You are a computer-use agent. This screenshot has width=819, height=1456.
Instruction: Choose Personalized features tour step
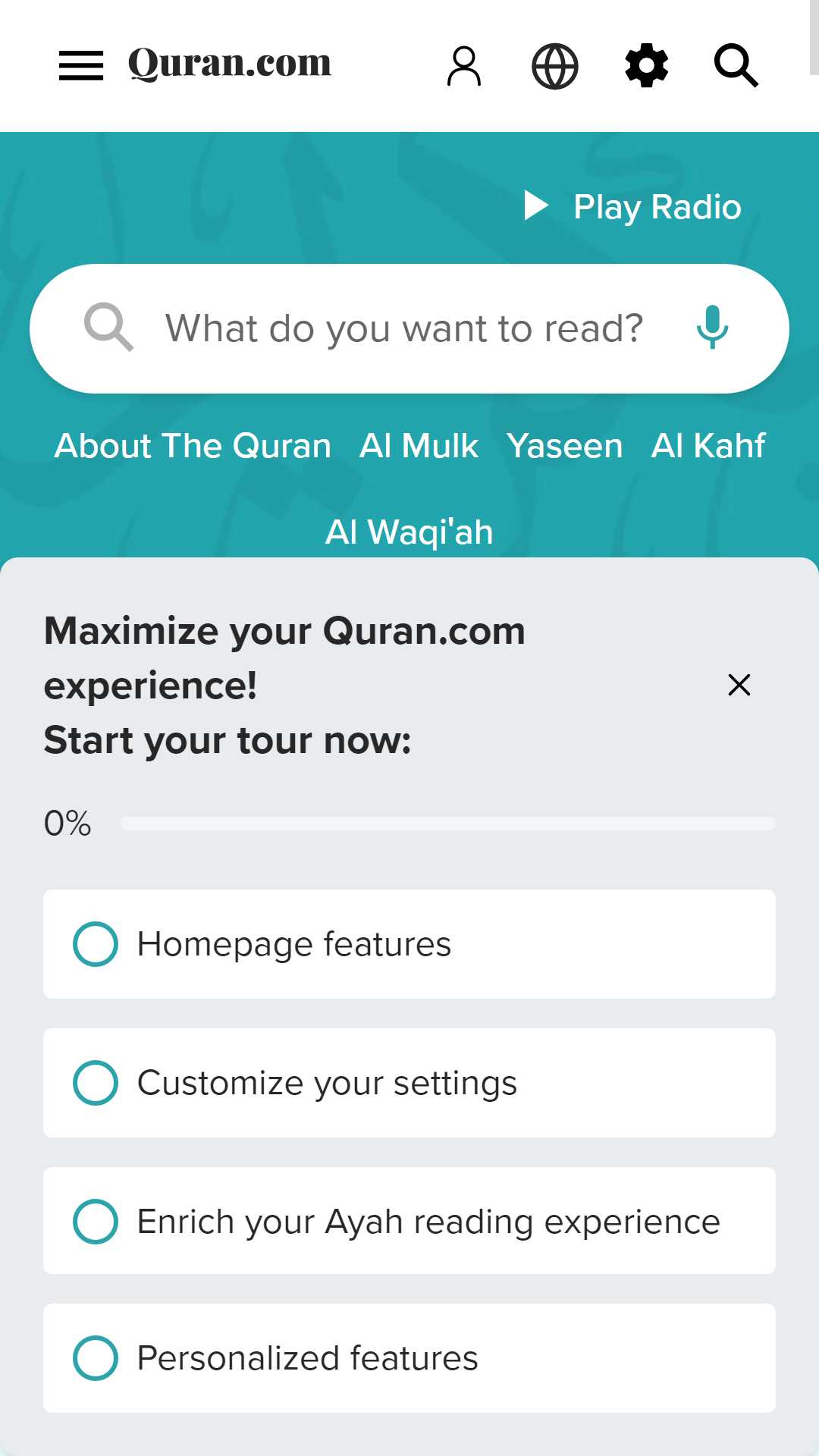click(409, 1358)
